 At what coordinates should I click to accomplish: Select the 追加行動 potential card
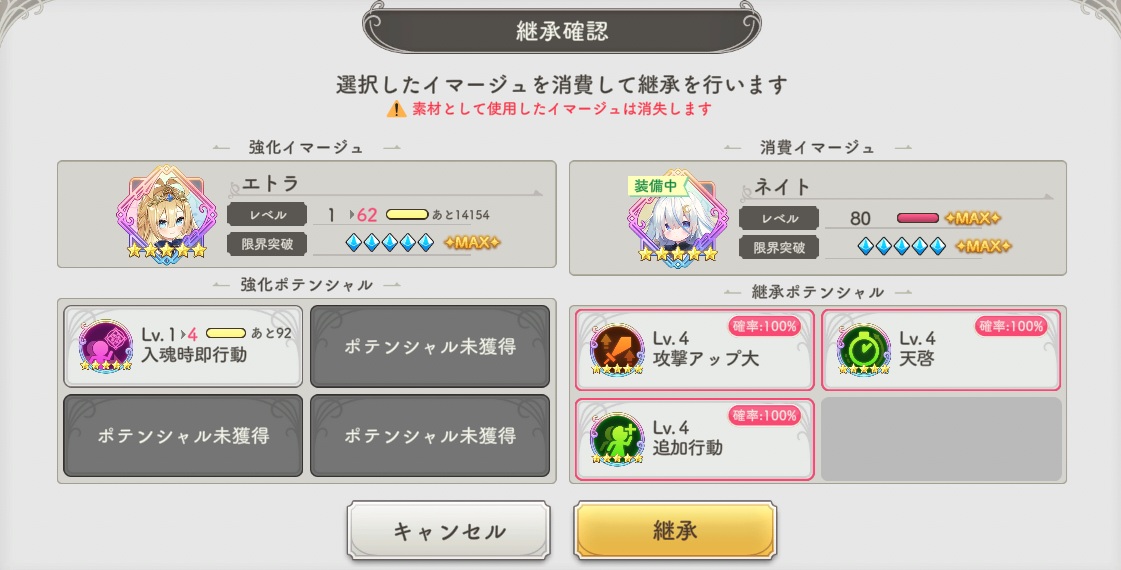pos(694,439)
